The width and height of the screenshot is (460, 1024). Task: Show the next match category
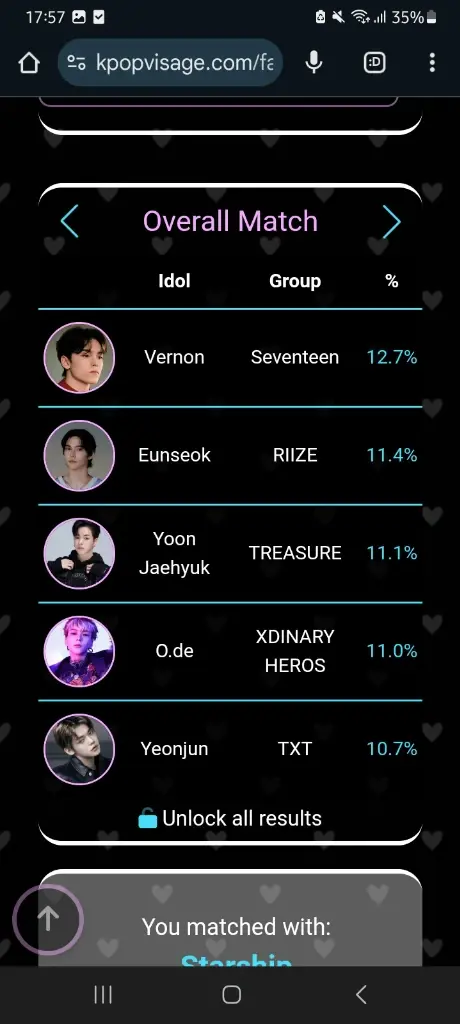coord(391,221)
